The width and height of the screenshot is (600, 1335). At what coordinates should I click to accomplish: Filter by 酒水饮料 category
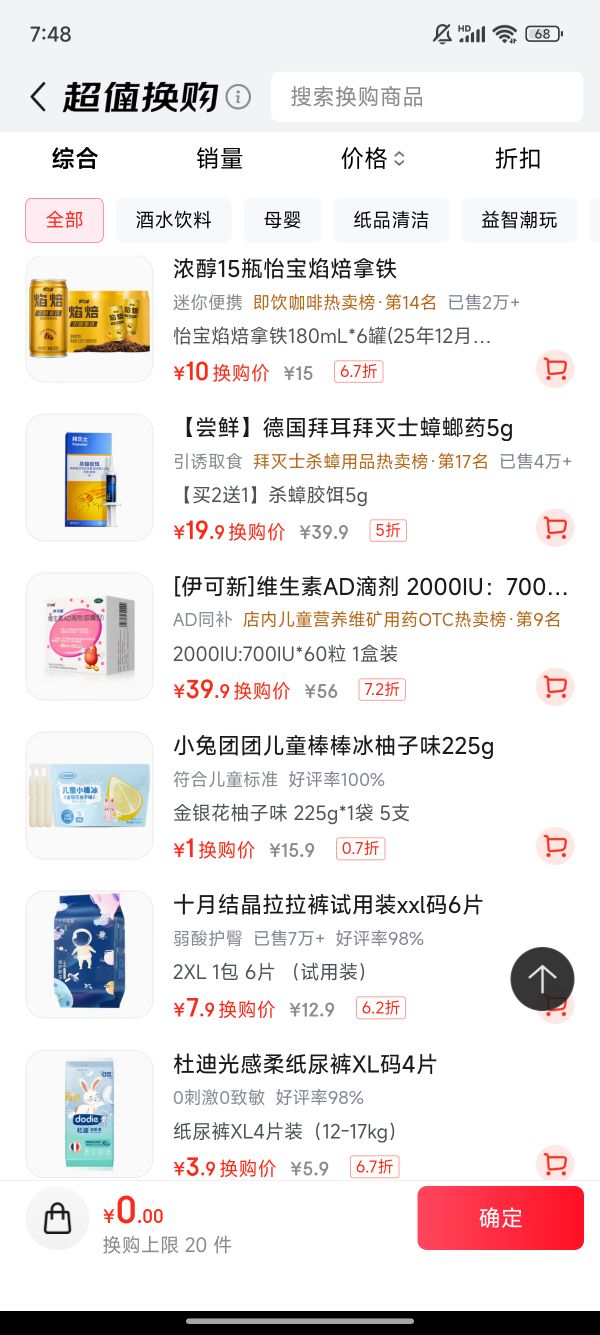click(x=174, y=220)
